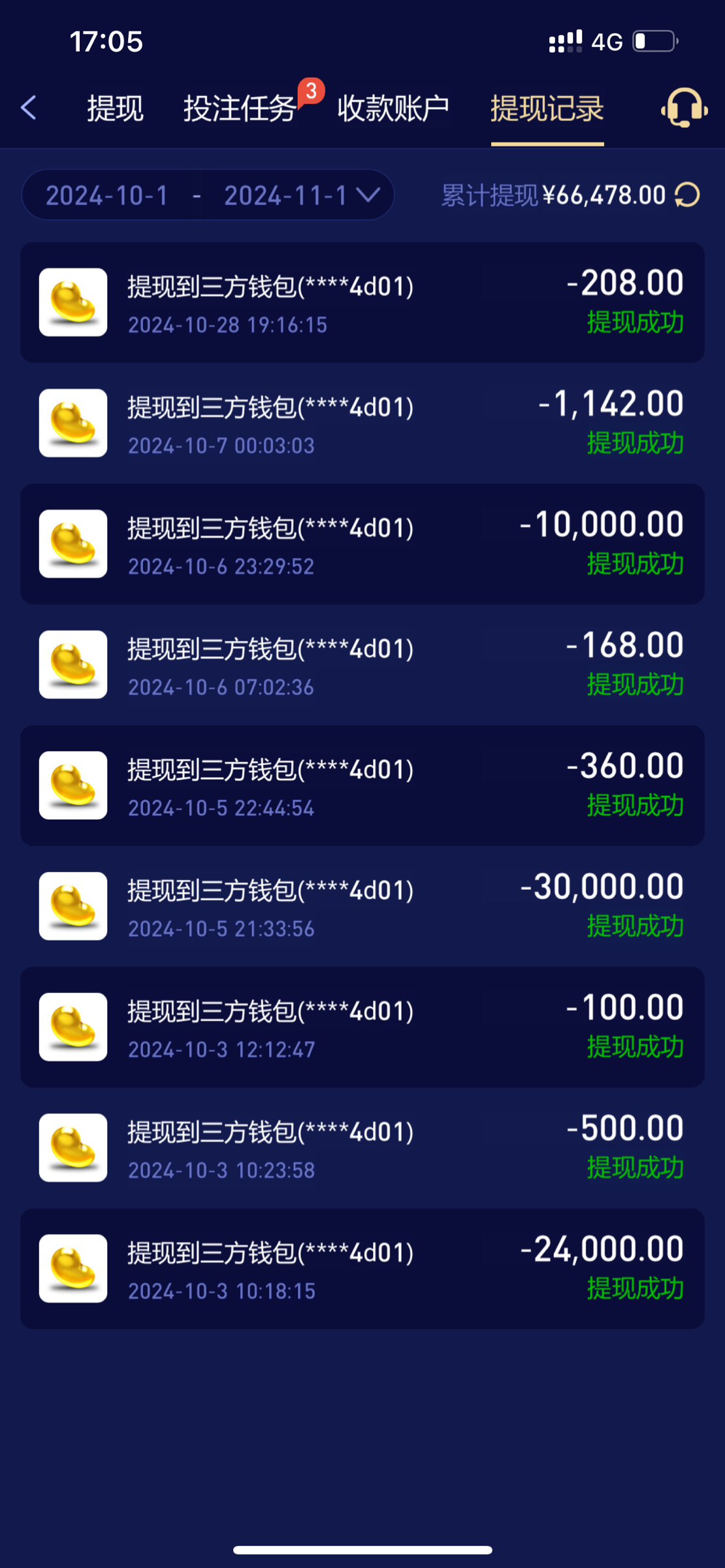Open the date range dropdown 2024-10-1 to 2024-11-1
The image size is (725, 1568).
coord(208,195)
